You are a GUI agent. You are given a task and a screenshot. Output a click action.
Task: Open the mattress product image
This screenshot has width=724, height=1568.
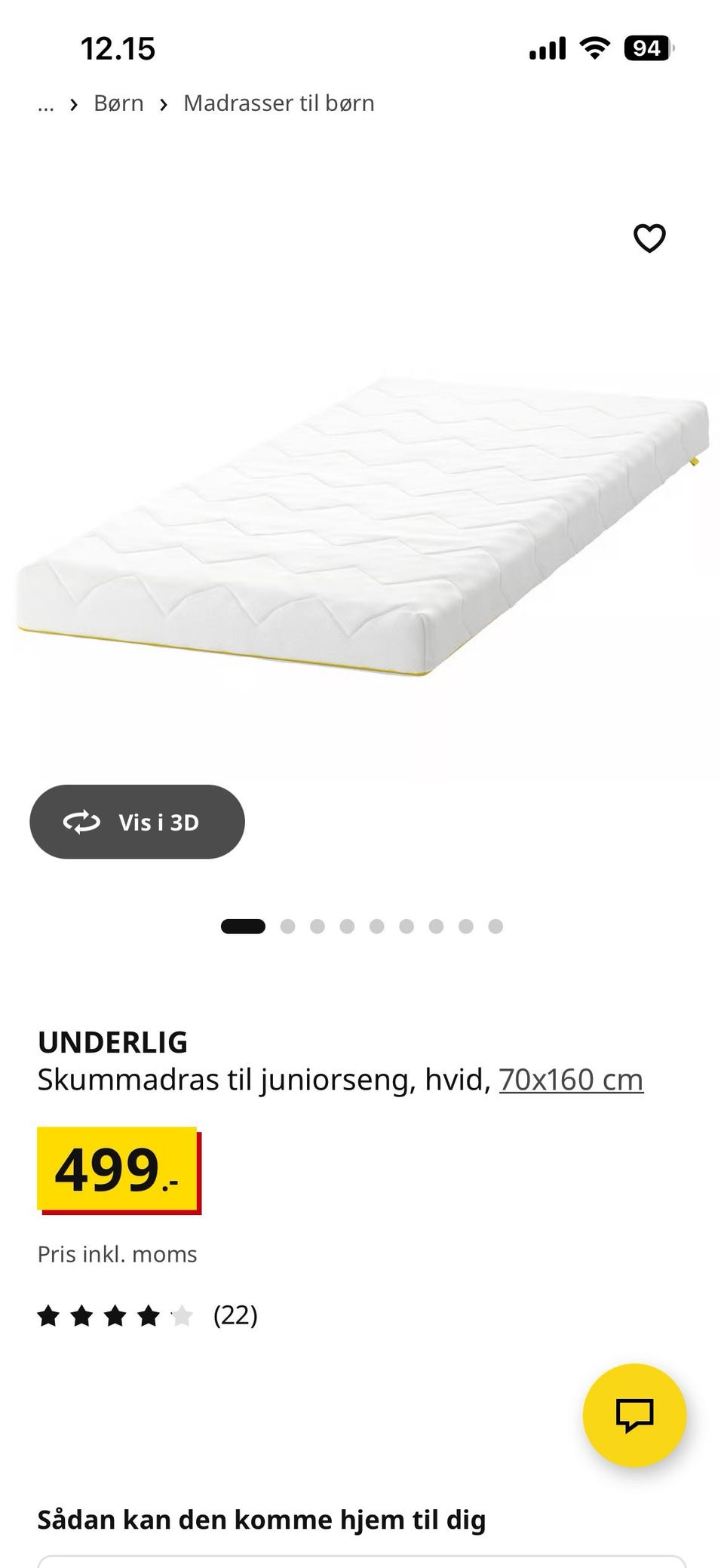(362, 526)
